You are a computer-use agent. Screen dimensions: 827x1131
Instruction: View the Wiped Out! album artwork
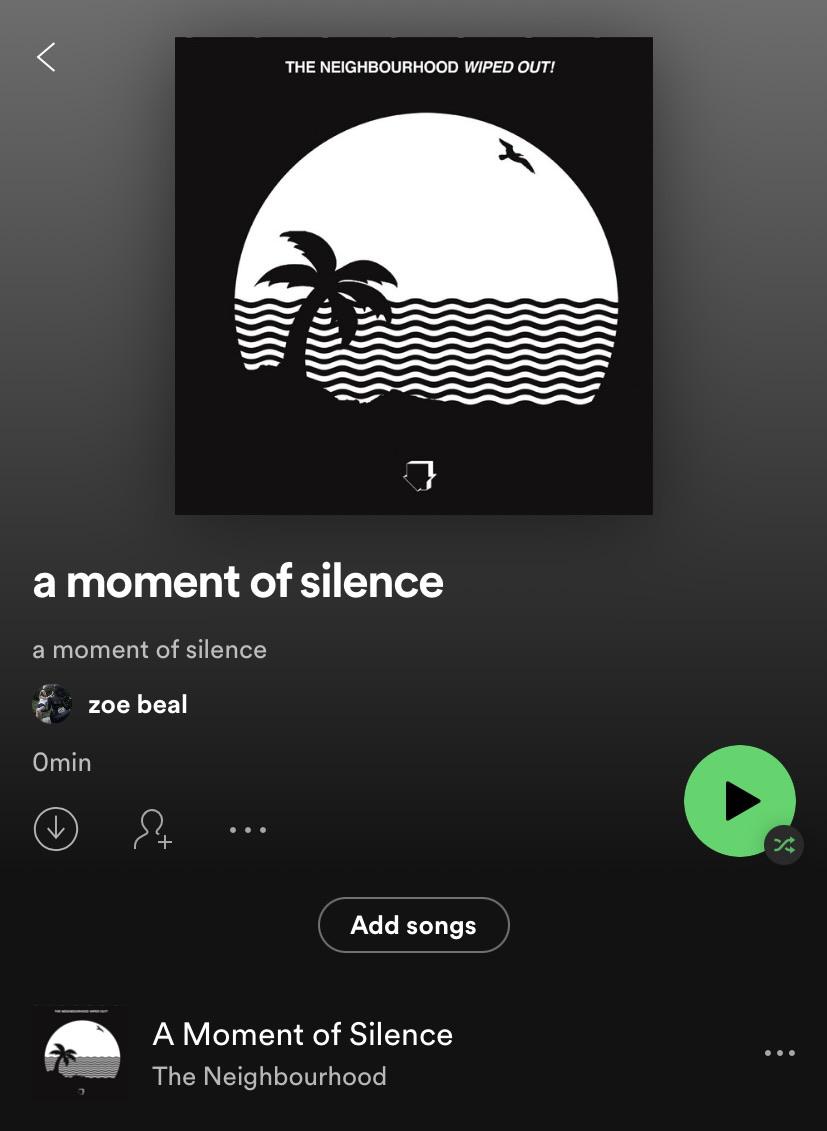point(413,275)
